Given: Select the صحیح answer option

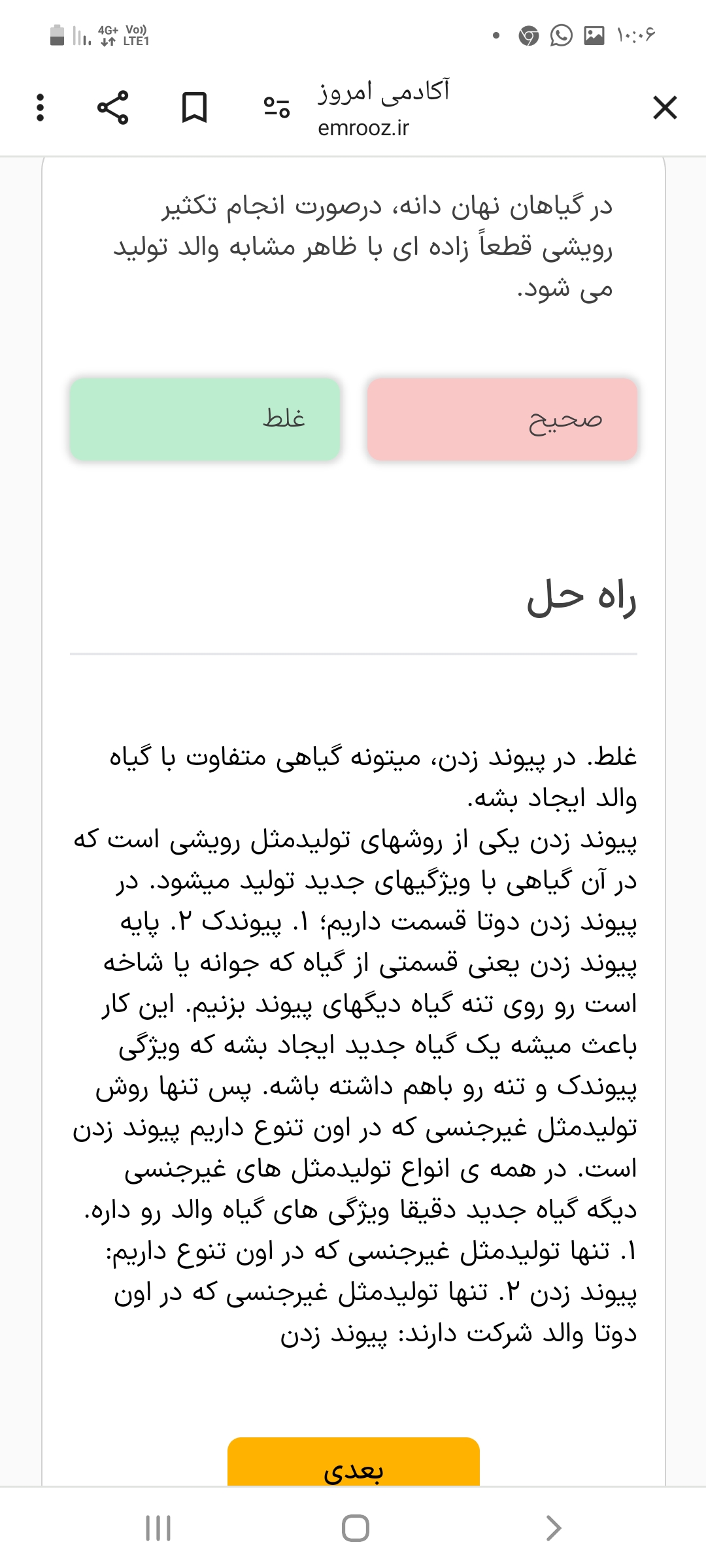Looking at the screenshot, I should coord(502,419).
